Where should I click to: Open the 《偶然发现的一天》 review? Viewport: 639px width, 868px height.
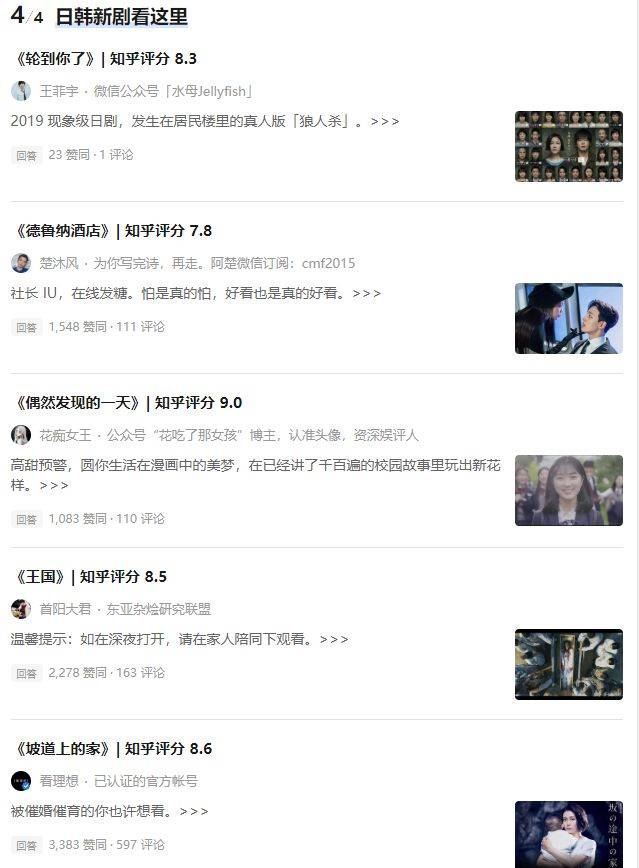tap(129, 403)
